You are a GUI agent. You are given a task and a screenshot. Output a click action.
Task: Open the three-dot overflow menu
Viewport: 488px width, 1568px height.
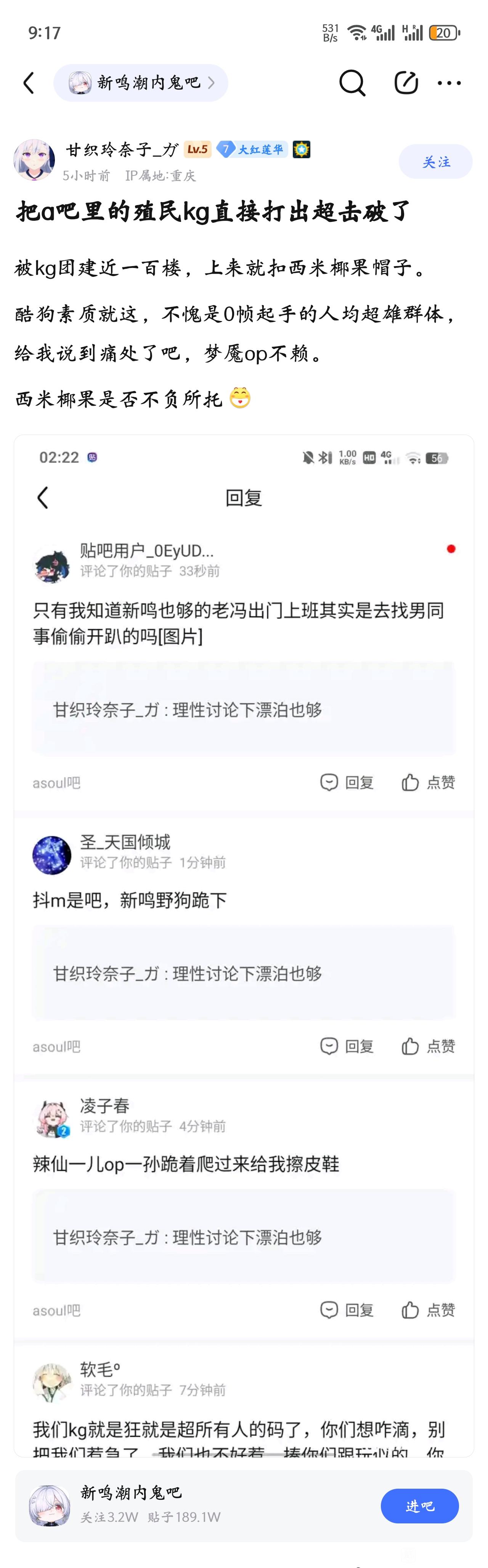pos(449,83)
